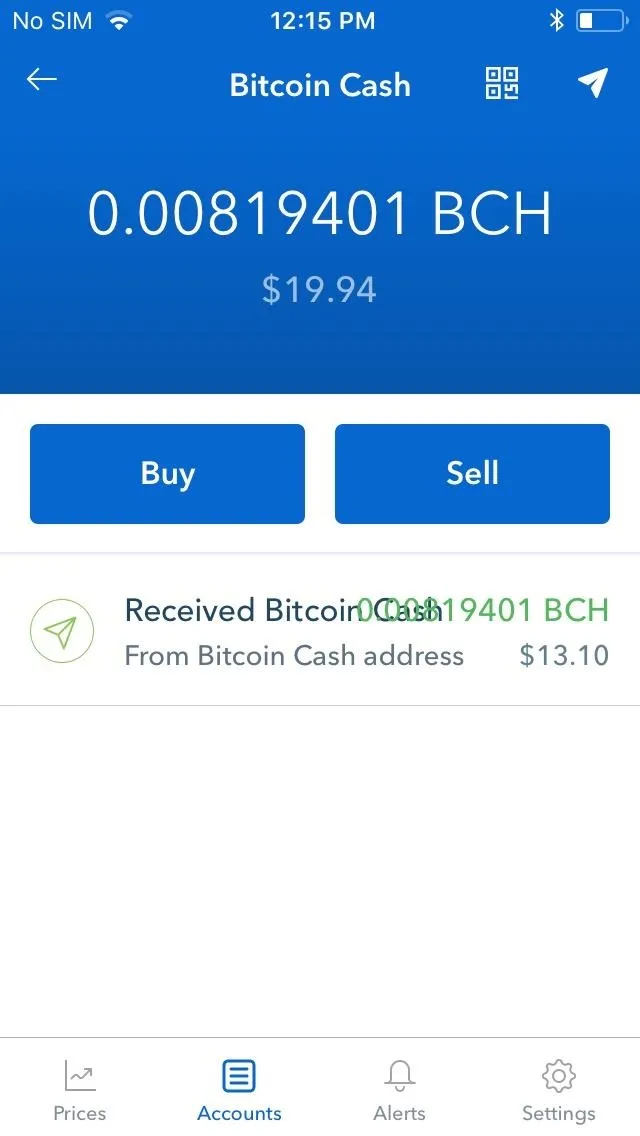The image size is (640, 1136).
Task: Tap the Buy button
Action: tap(167, 474)
